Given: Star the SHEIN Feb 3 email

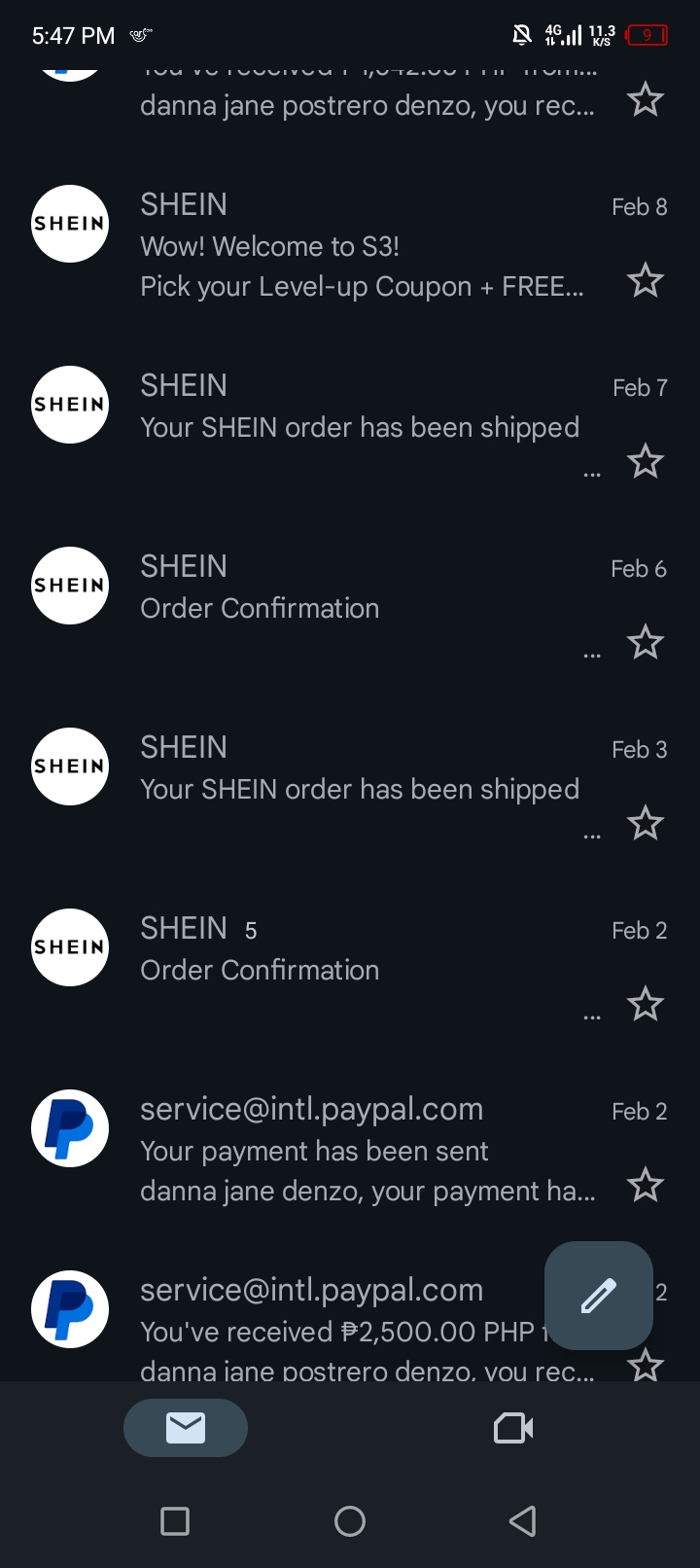Looking at the screenshot, I should (645, 823).
